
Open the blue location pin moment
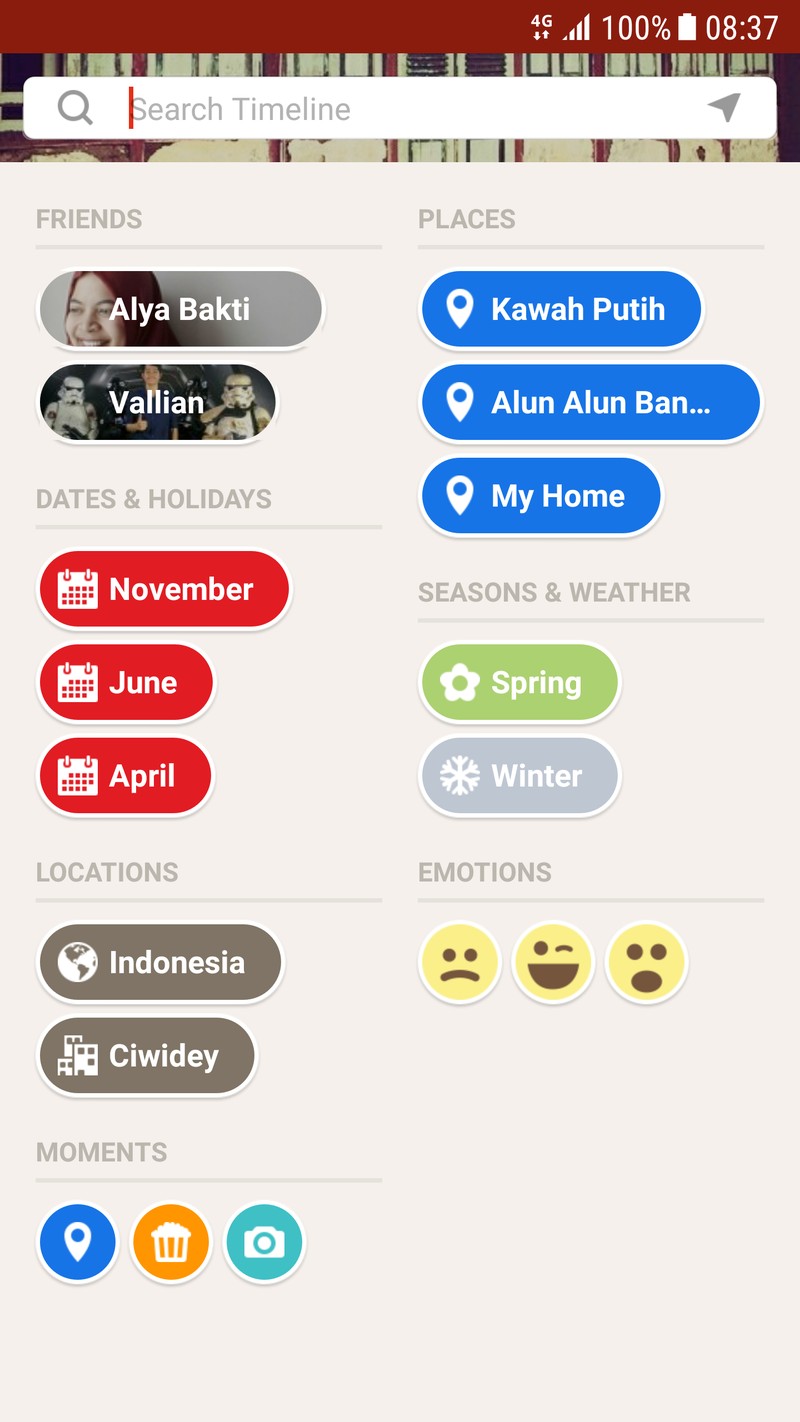coord(78,1243)
